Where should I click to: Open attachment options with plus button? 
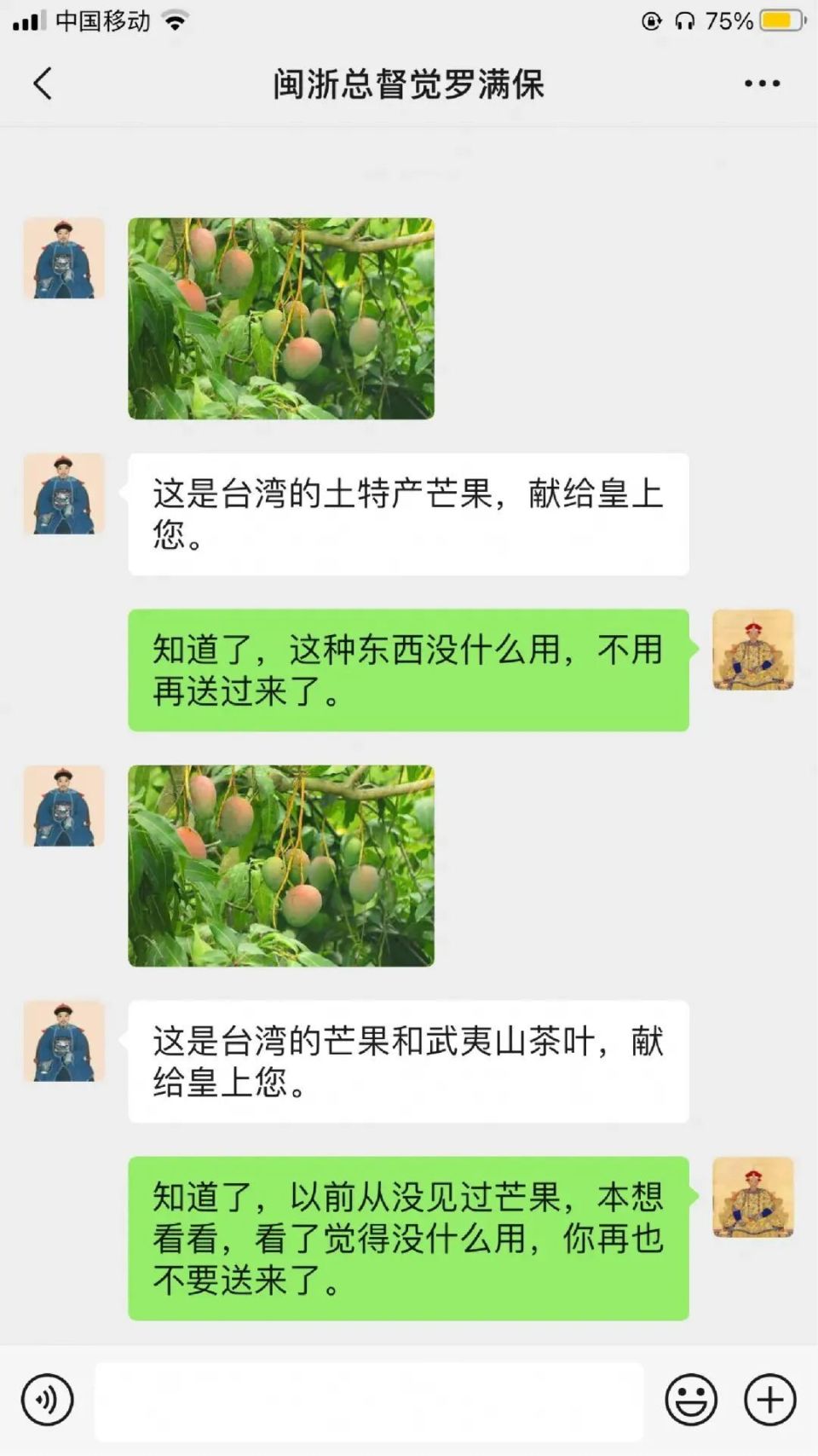769,1399
